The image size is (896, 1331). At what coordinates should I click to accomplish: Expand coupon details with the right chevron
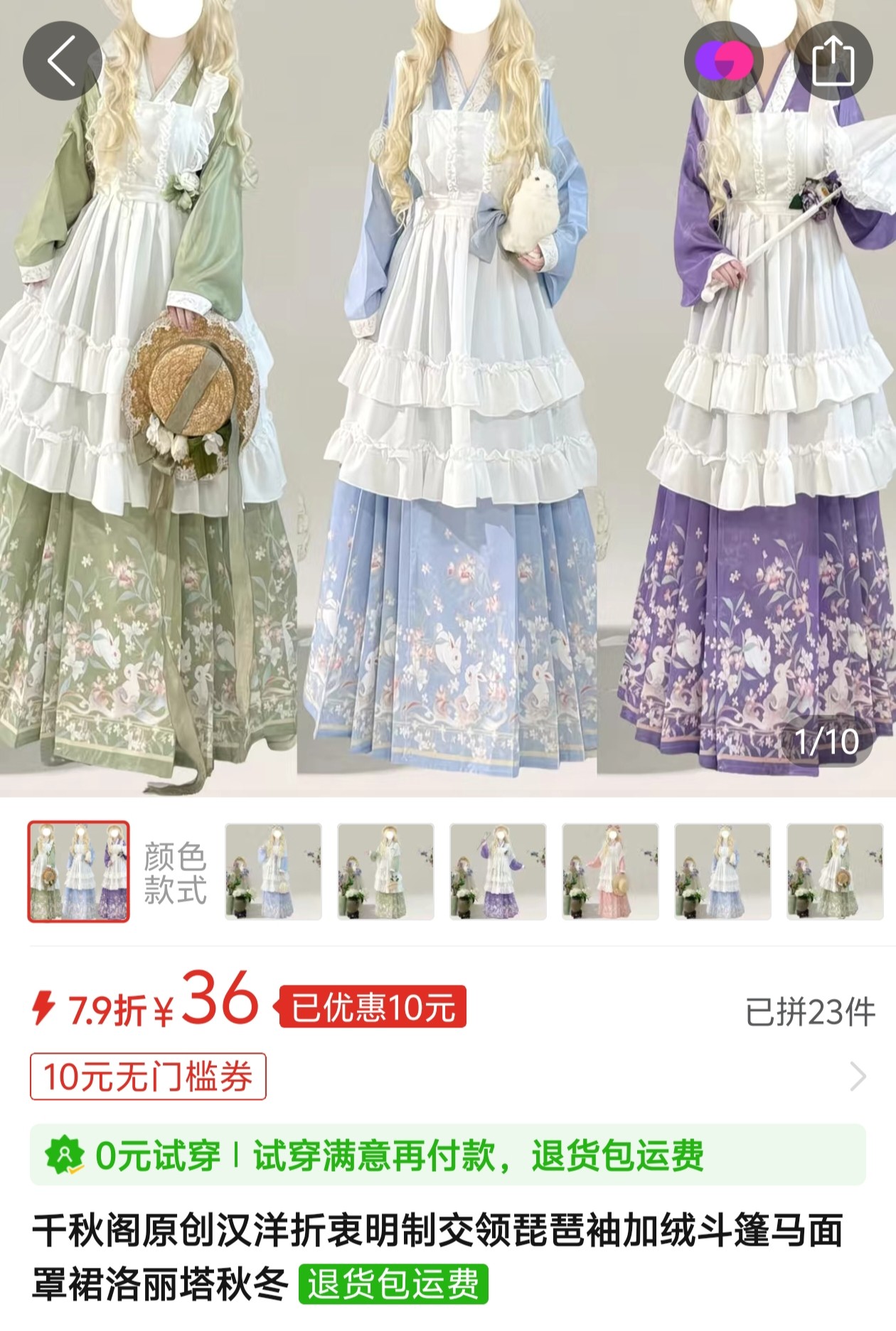[858, 1076]
